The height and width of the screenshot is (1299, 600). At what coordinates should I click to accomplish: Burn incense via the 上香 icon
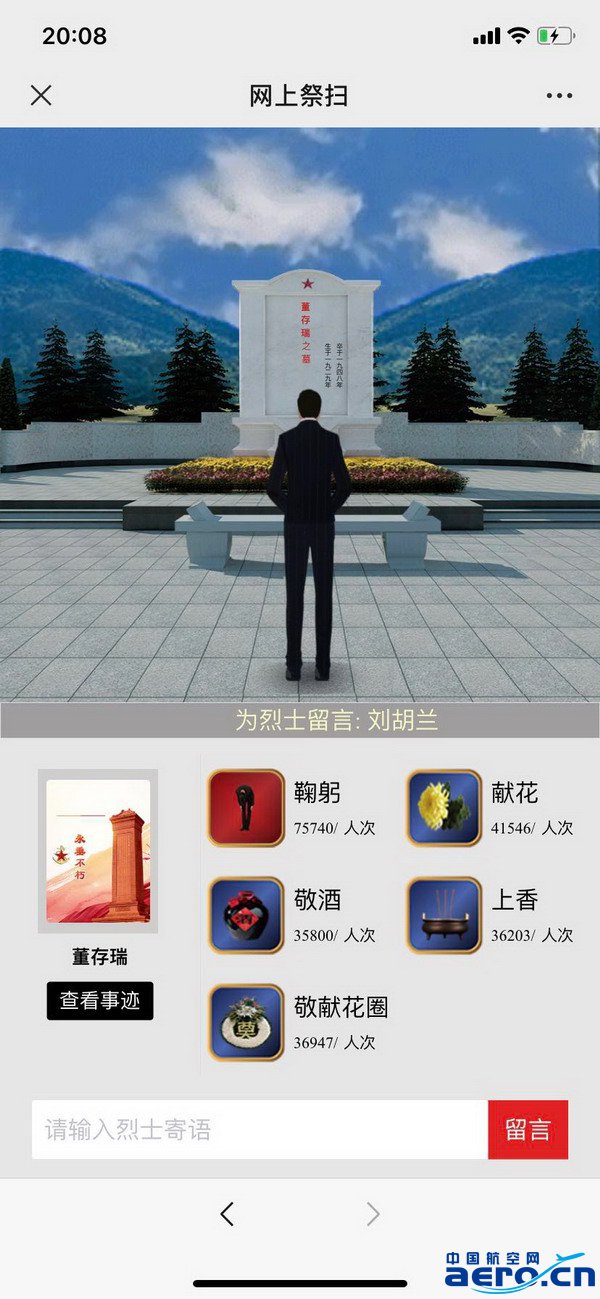pyautogui.click(x=444, y=915)
